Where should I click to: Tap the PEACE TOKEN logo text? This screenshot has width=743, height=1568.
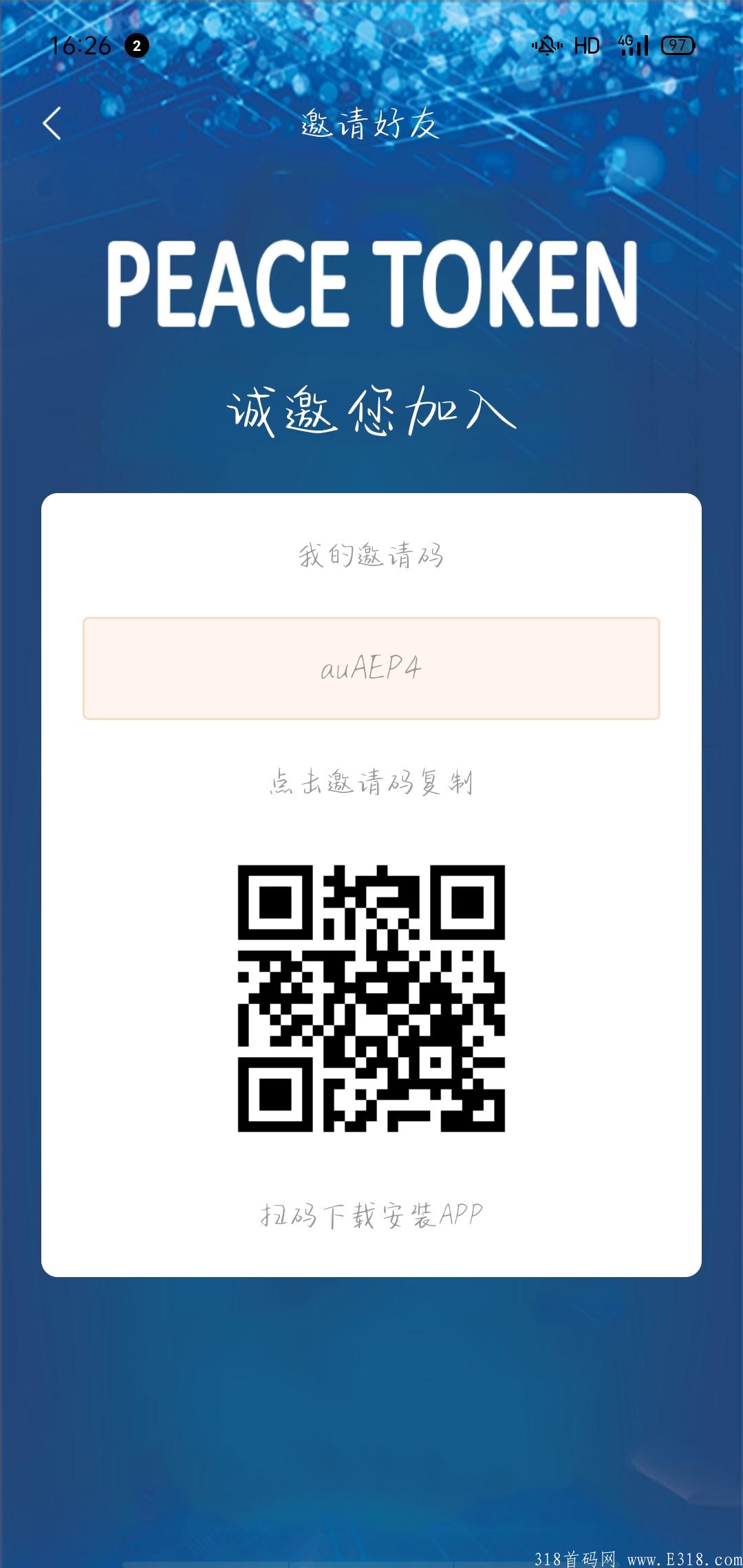371,282
